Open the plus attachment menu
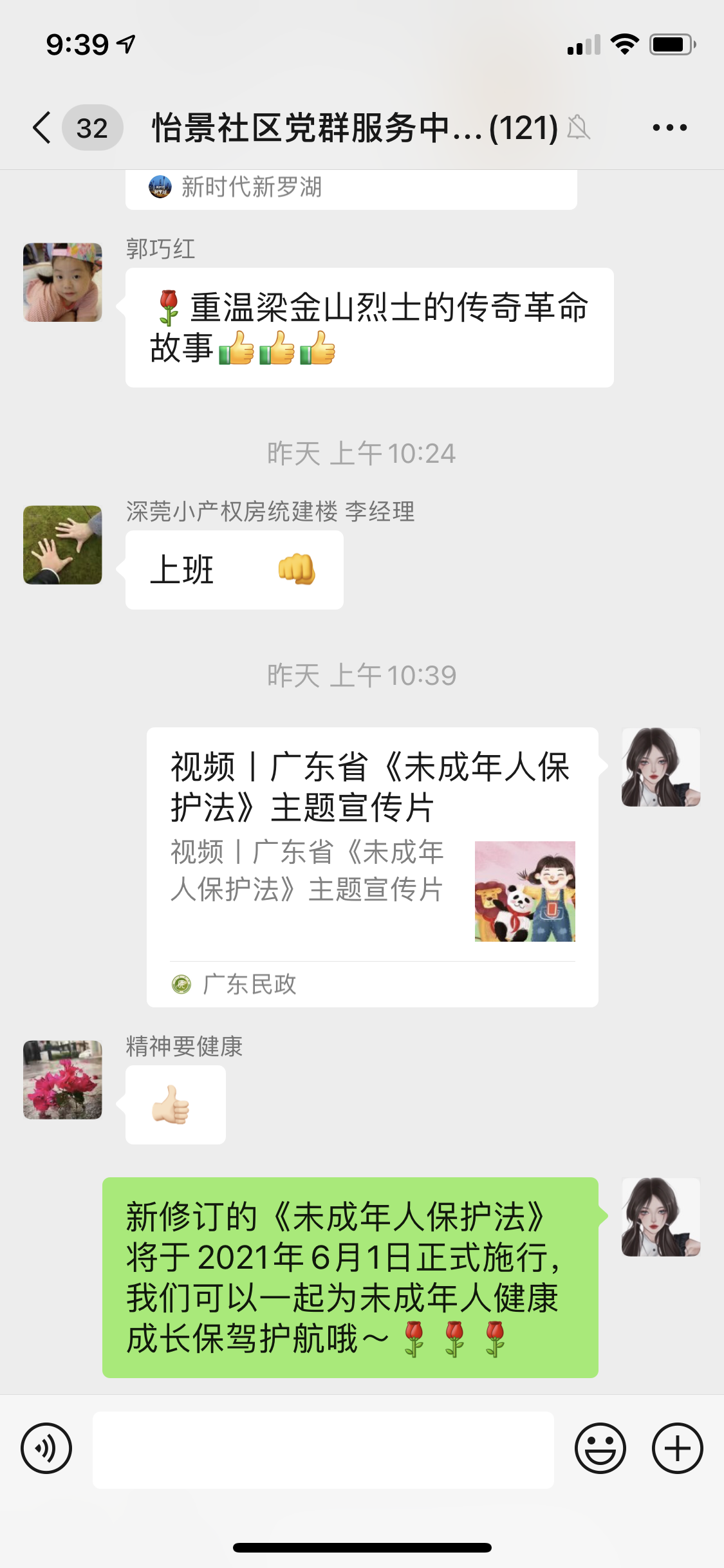 (x=677, y=1448)
